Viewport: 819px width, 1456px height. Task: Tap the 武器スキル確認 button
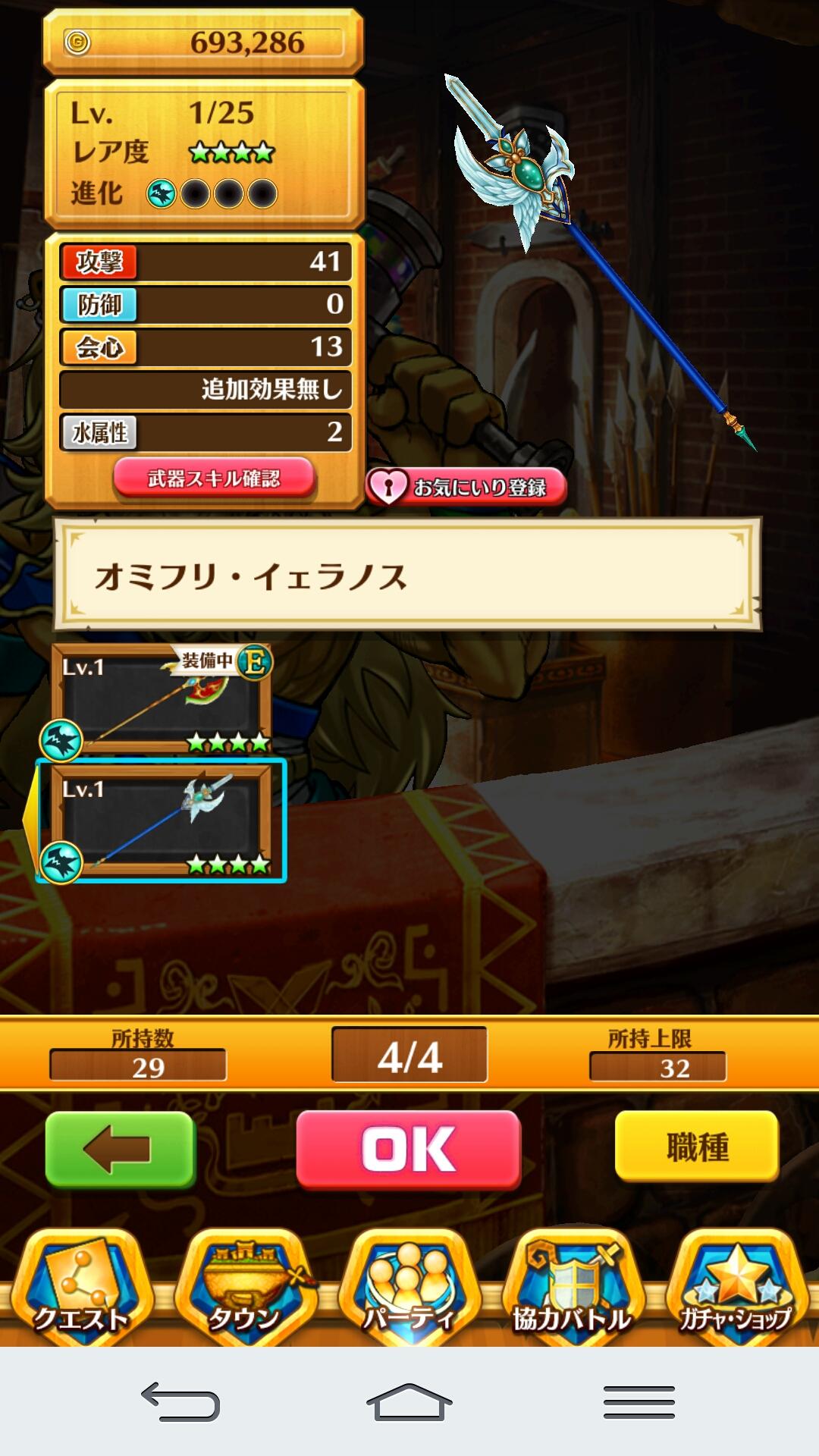(214, 479)
